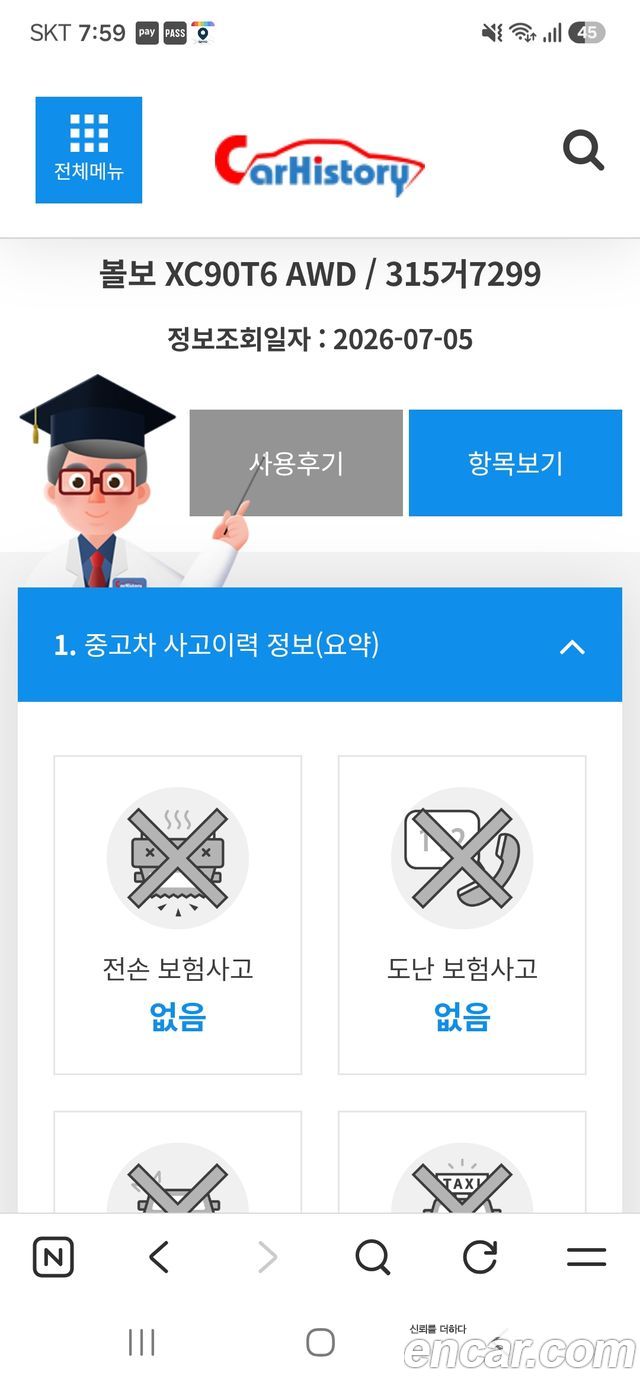Open the browser hamburger menu
The image size is (640, 1387).
tap(586, 1257)
